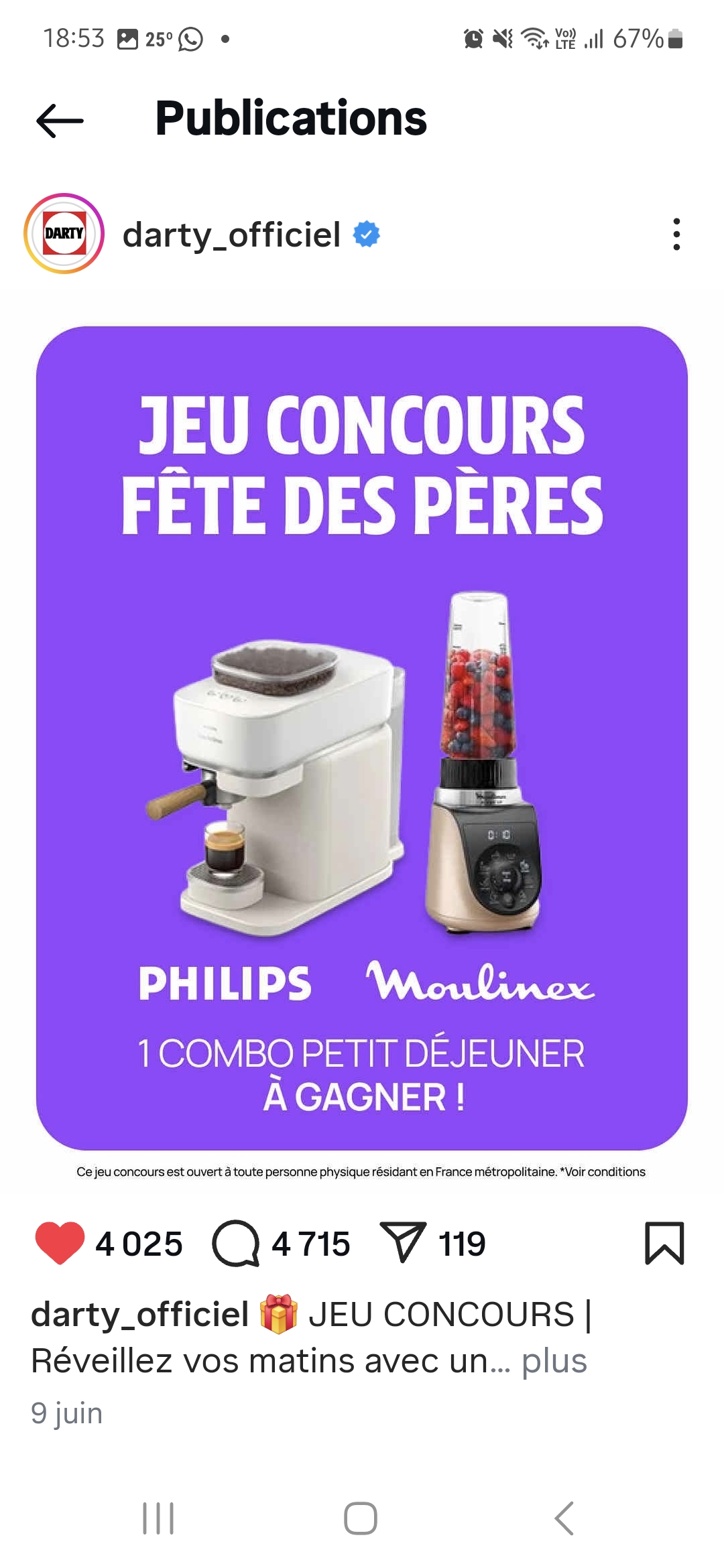Share the post via the paper plane icon

tap(403, 1242)
